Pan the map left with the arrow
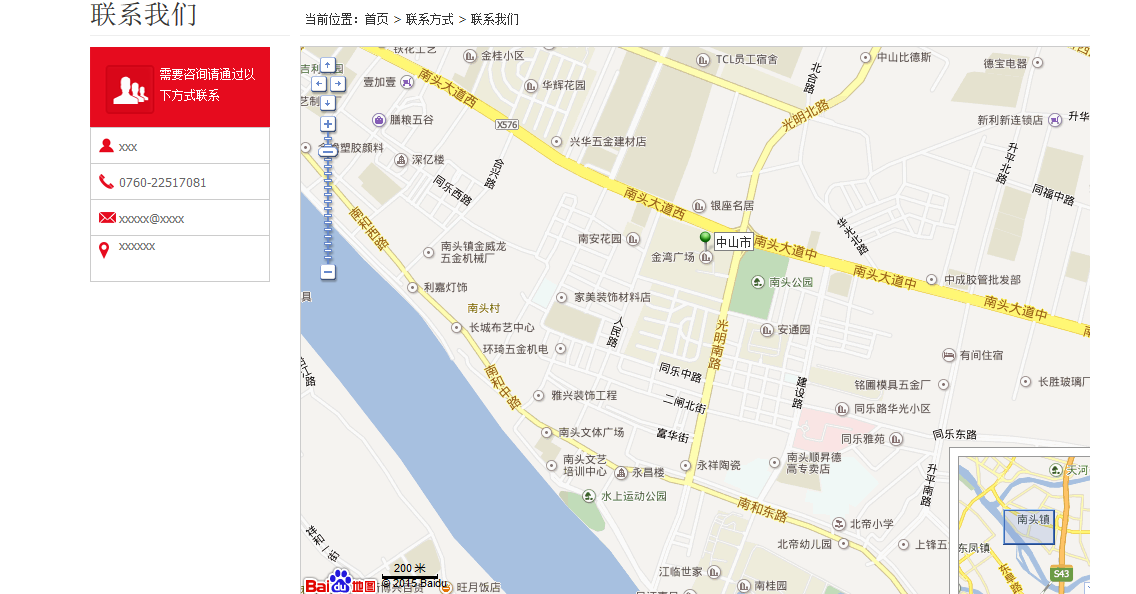1136x594 pixels. coord(319,84)
